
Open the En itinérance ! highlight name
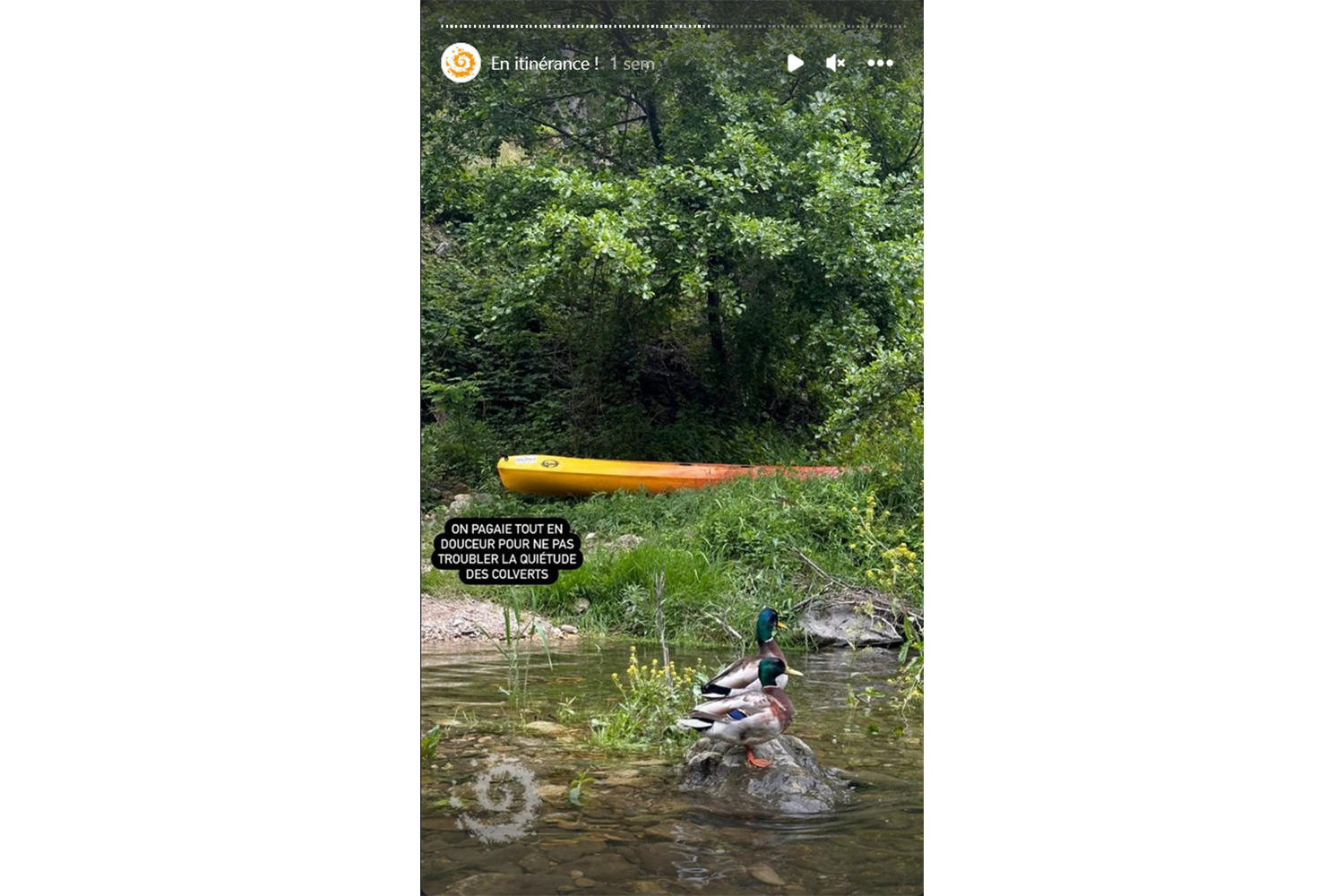click(x=544, y=64)
